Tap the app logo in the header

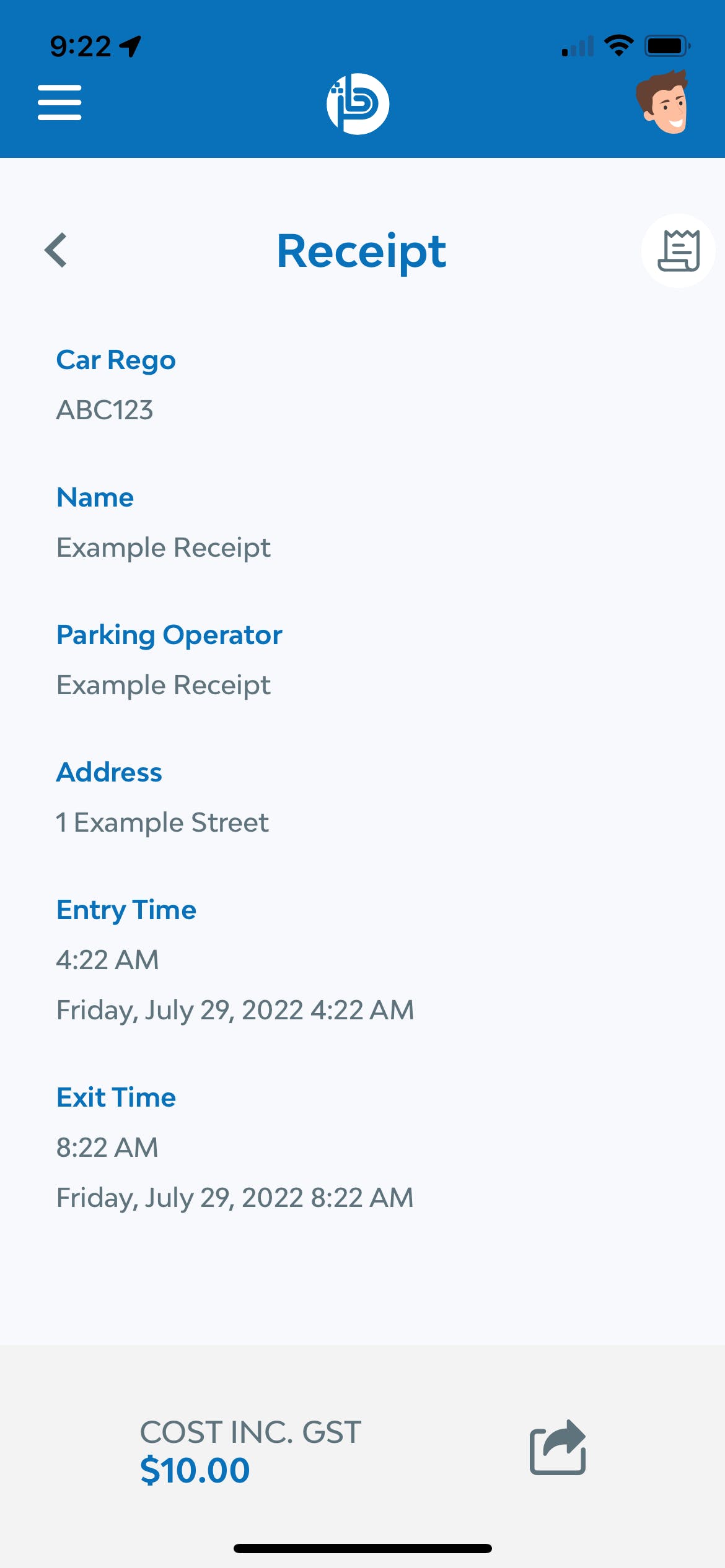(x=358, y=104)
